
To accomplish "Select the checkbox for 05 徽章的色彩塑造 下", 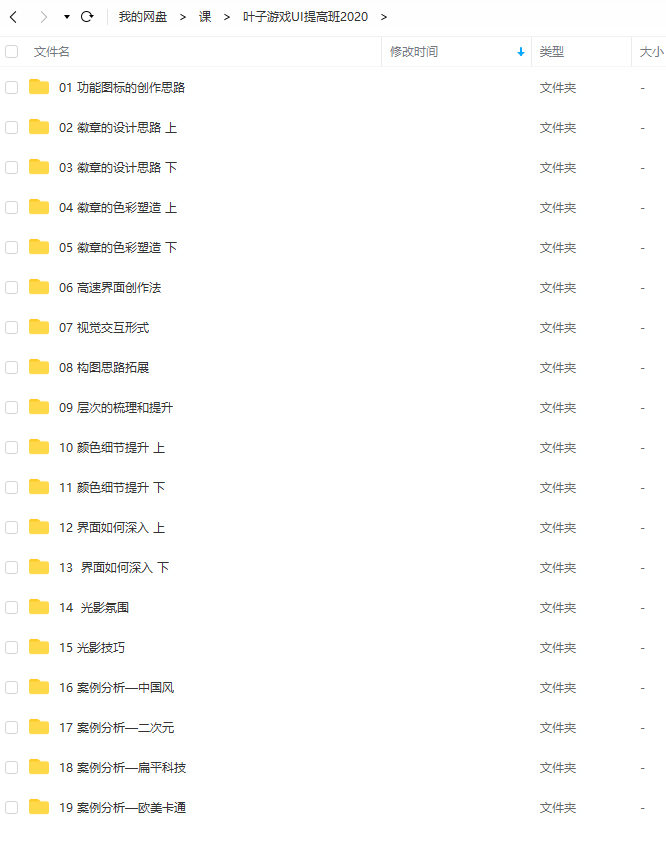I will (12, 248).
